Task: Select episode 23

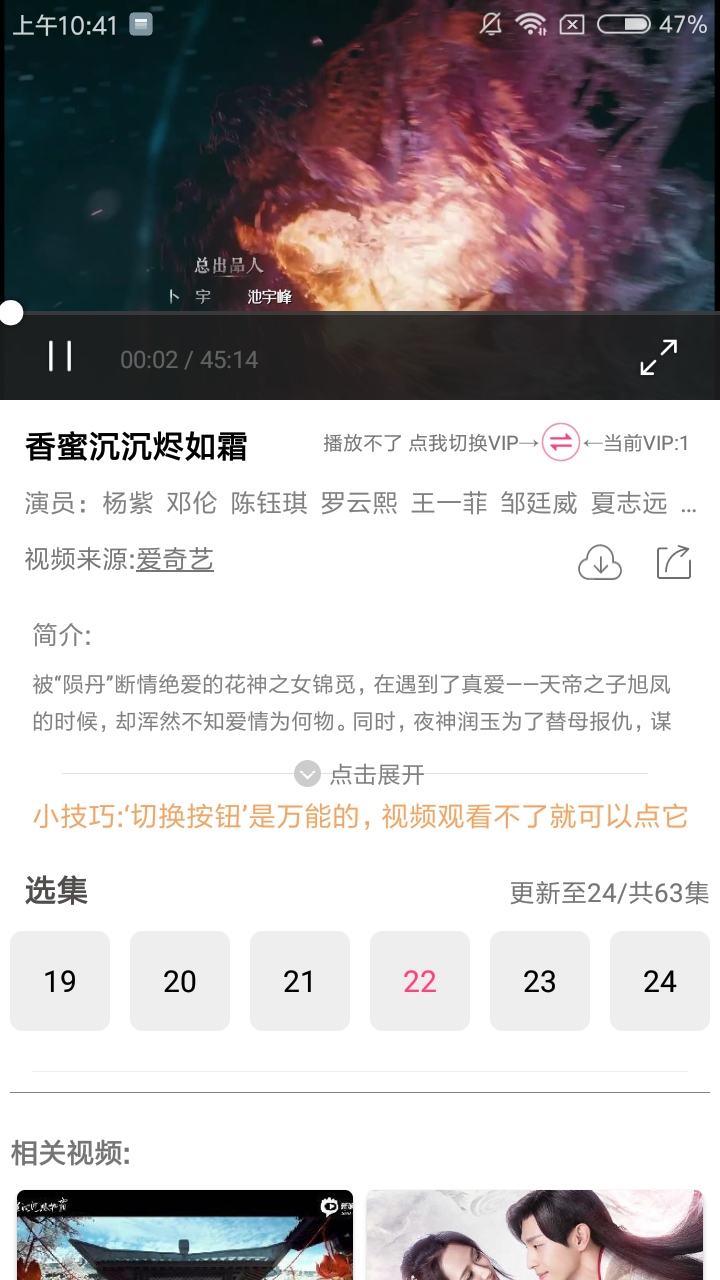Action: [x=540, y=981]
